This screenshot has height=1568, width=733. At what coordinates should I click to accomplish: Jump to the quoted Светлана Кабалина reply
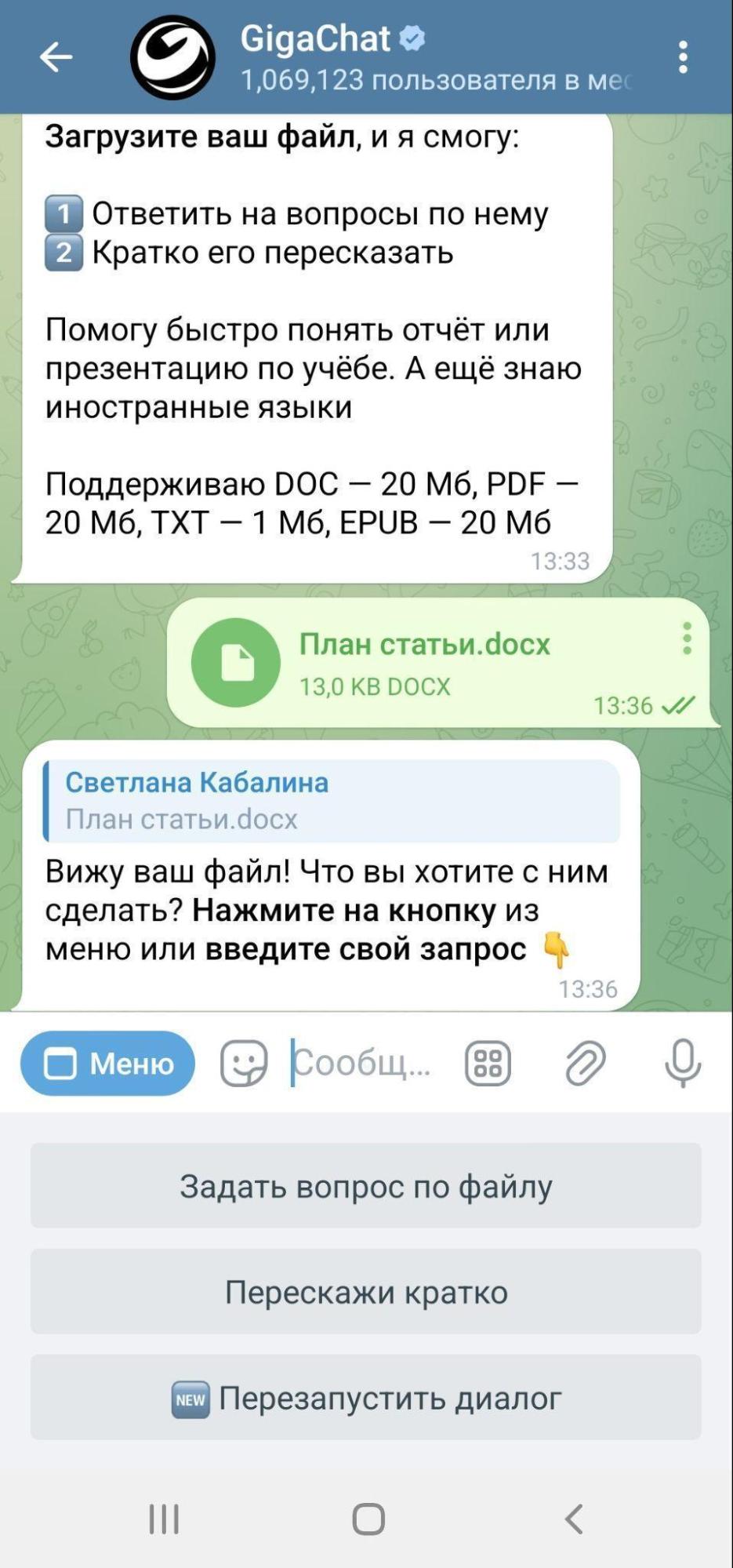332,801
